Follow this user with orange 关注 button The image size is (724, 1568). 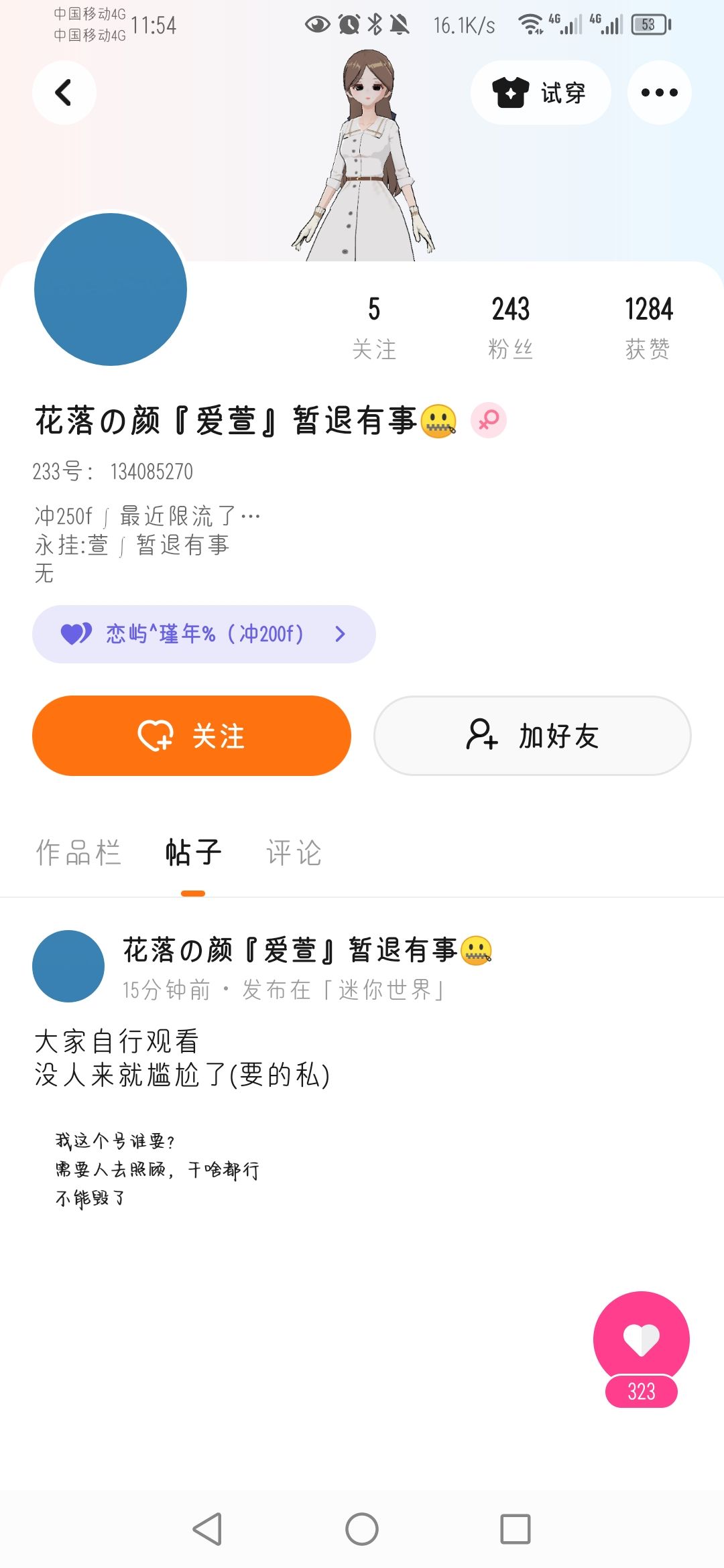[x=192, y=736]
